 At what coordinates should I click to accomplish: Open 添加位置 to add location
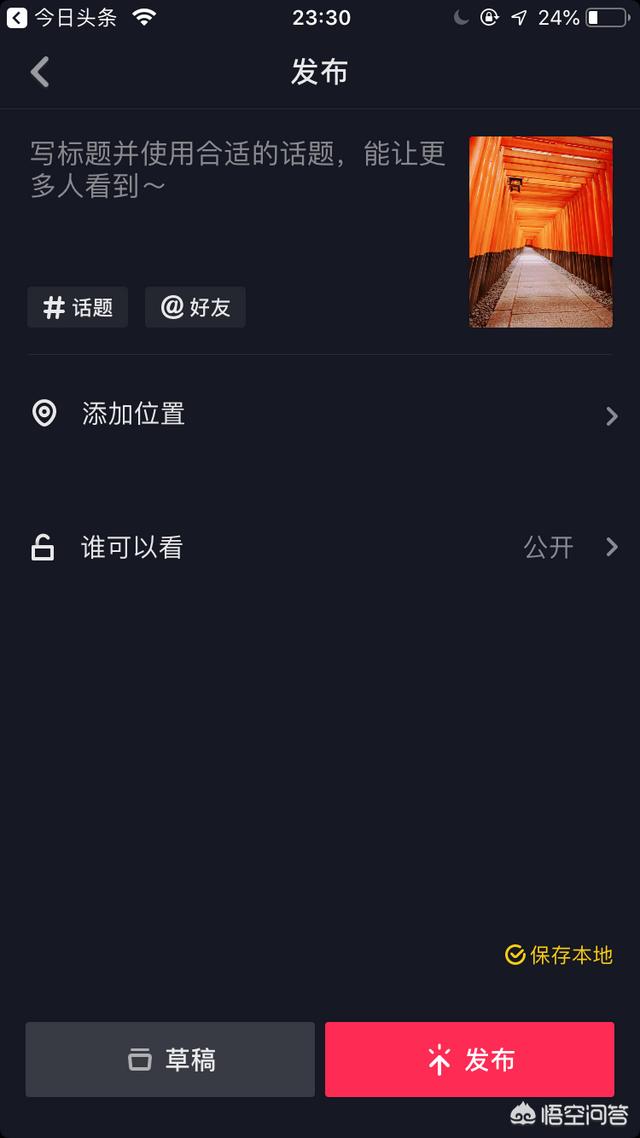[320, 415]
